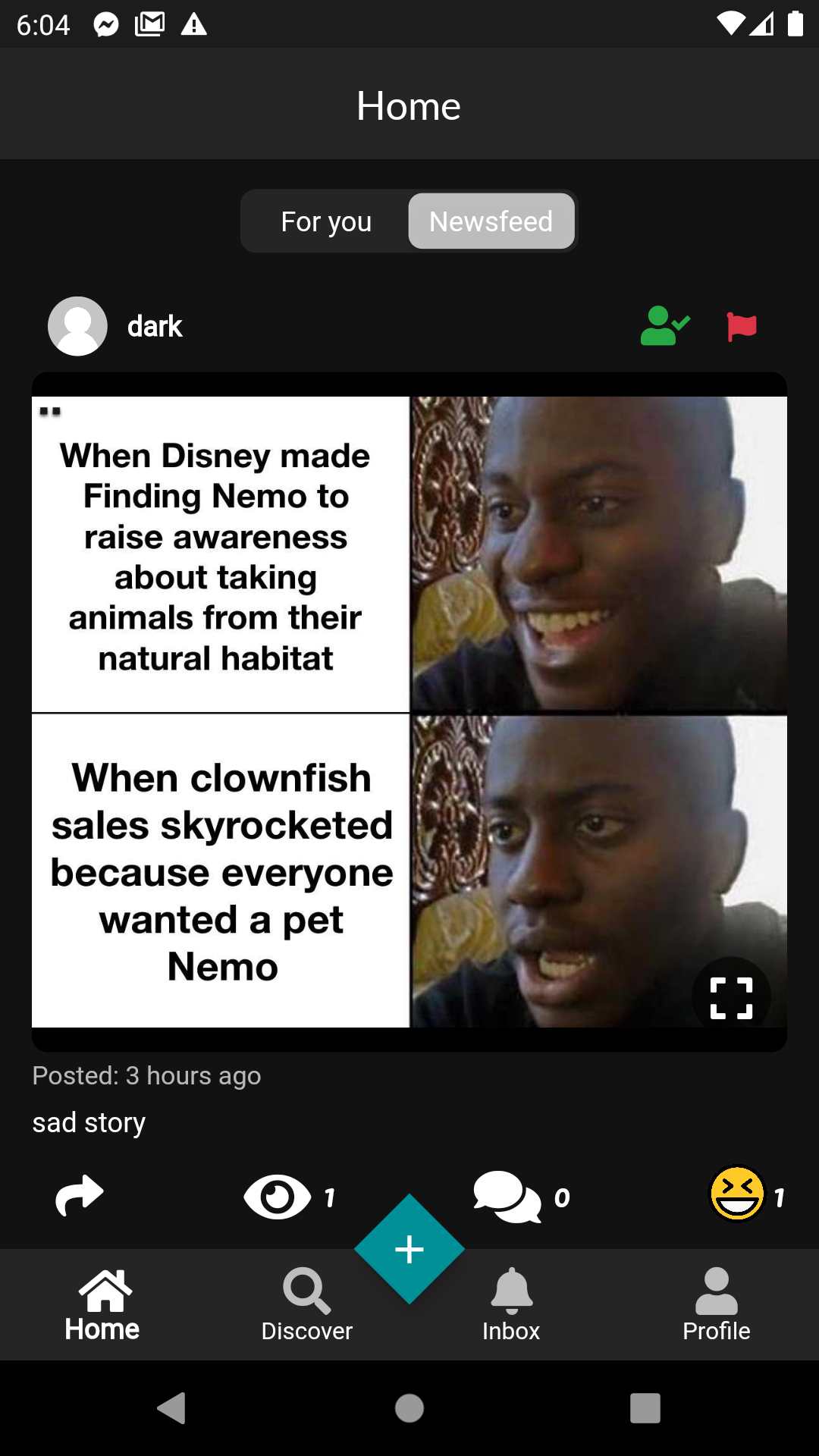Share the sad story post
Viewport: 819px width, 1456px height.
80,1196
